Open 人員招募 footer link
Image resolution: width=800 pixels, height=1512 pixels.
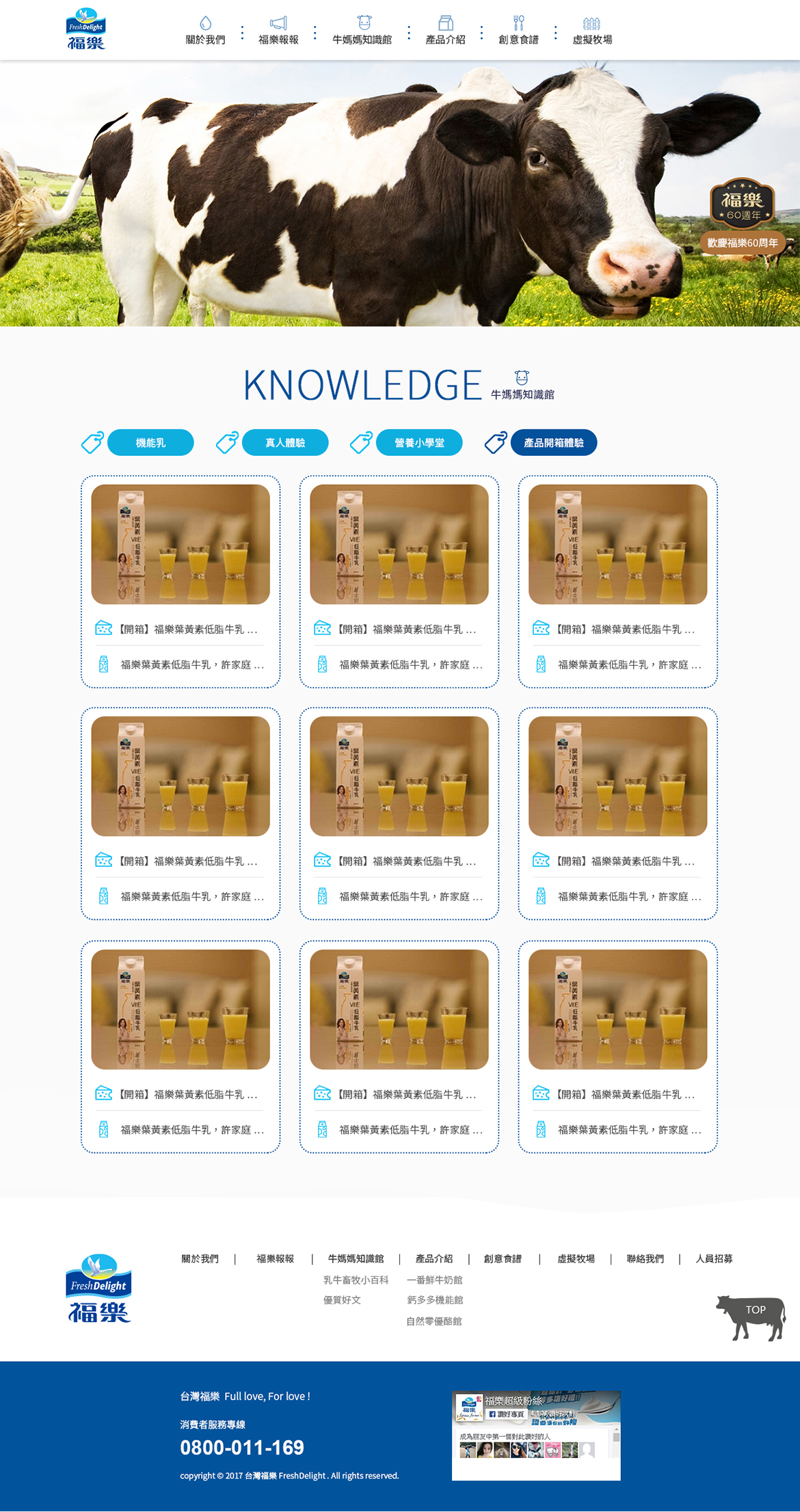714,1258
